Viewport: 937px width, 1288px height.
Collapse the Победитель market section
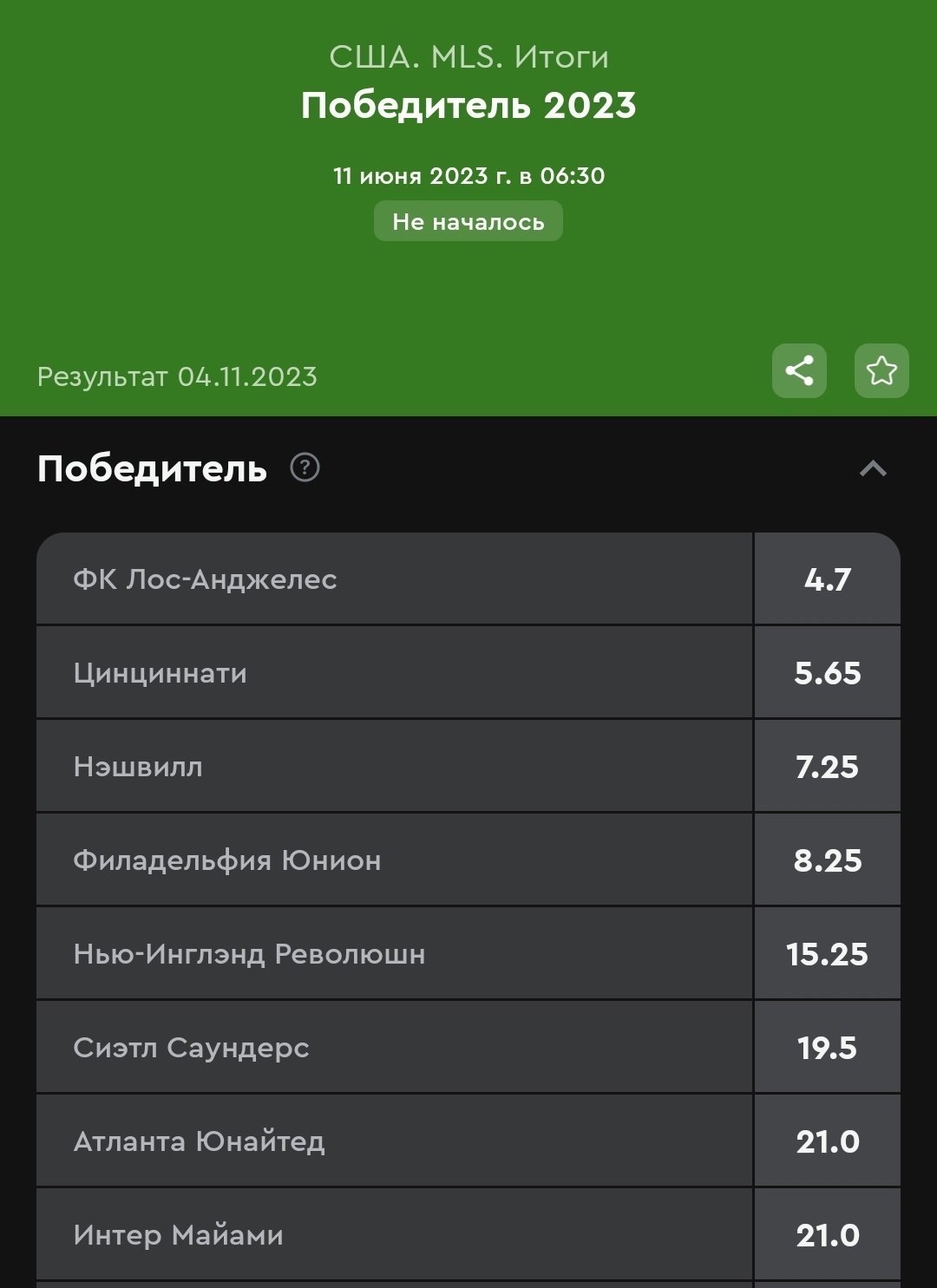tap(873, 469)
